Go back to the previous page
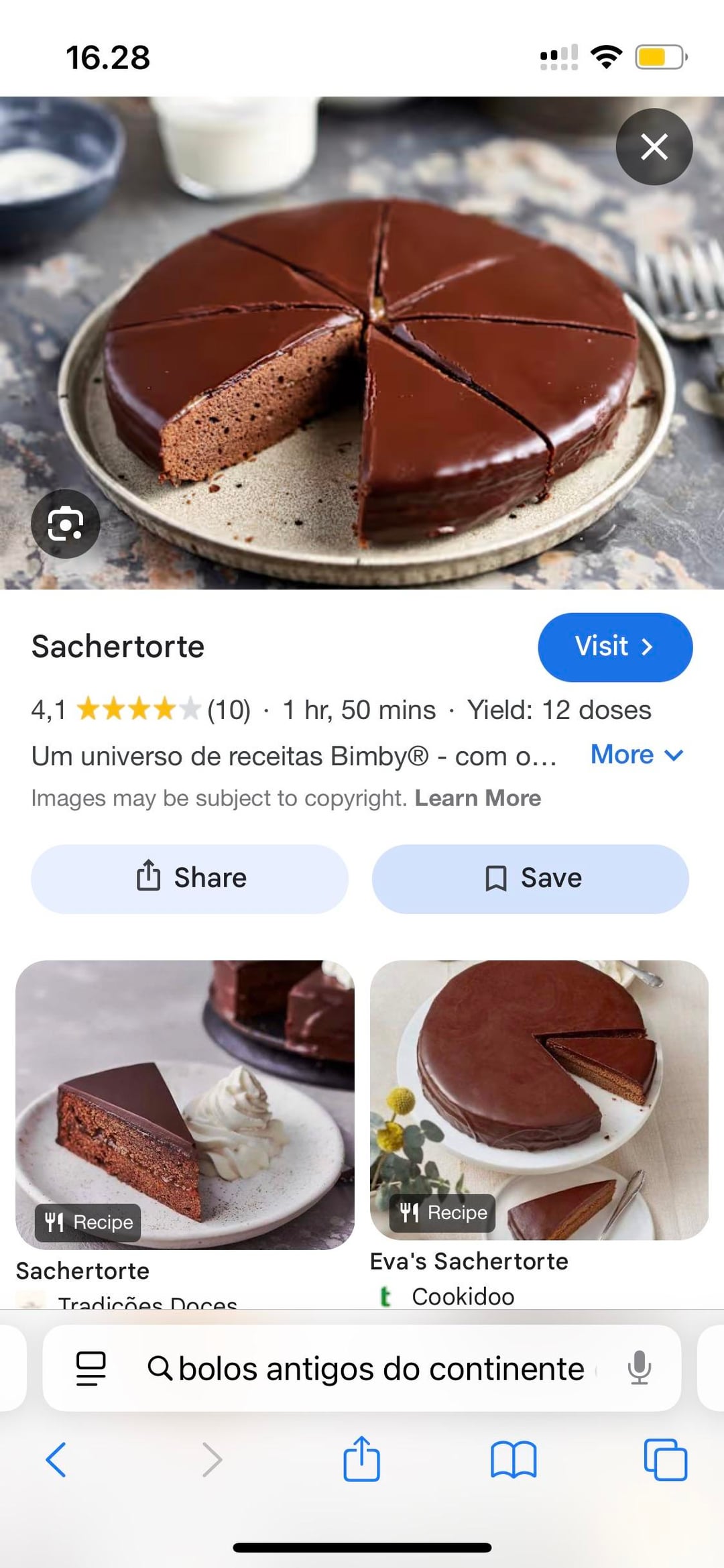This screenshot has height=1568, width=724. click(x=56, y=1459)
